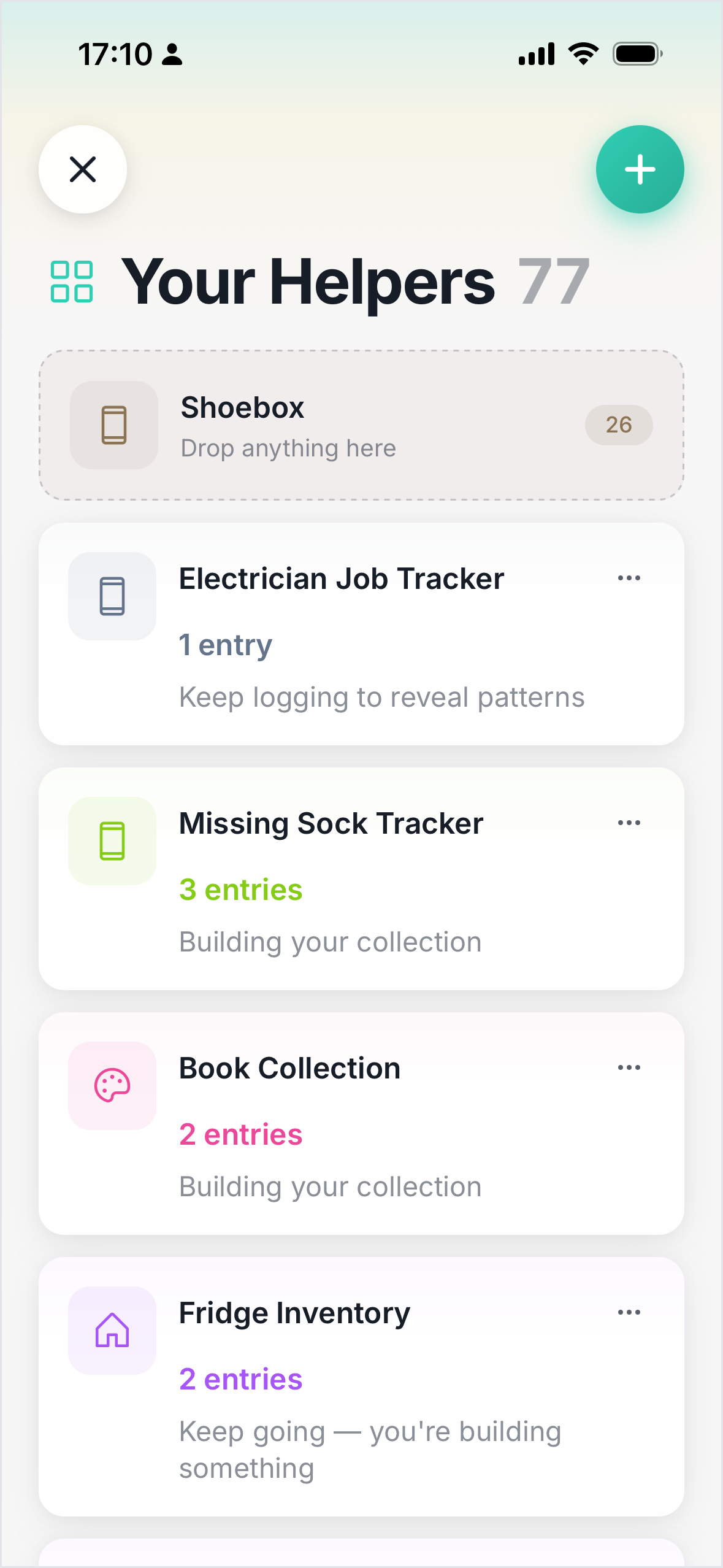Dismiss the screen with the X button
This screenshot has width=723, height=1568.
pyautogui.click(x=83, y=169)
